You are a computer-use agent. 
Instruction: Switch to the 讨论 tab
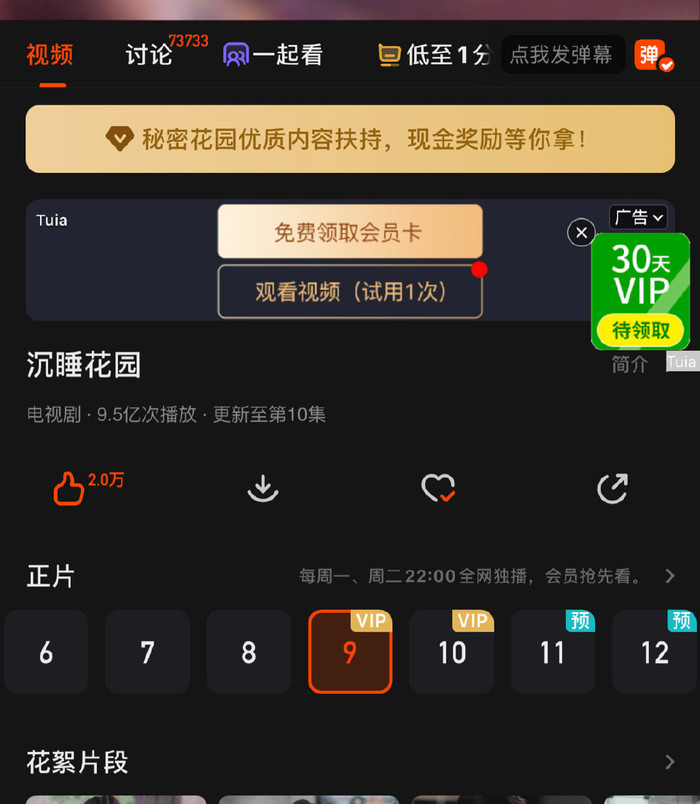[149, 54]
